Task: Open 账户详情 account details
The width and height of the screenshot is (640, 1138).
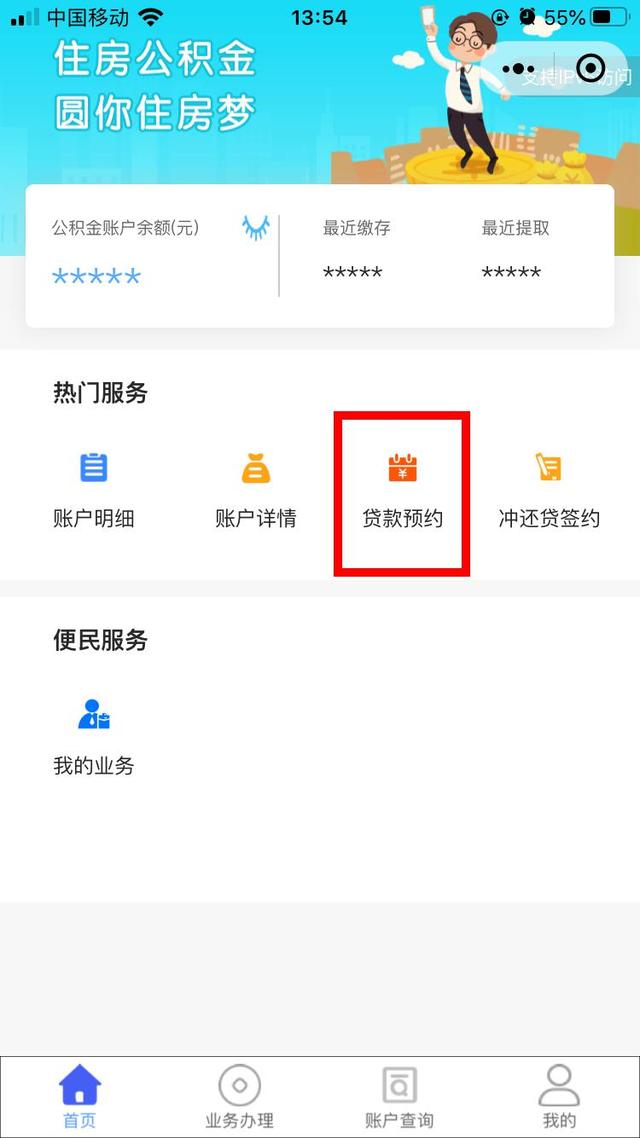Action: pyautogui.click(x=256, y=490)
